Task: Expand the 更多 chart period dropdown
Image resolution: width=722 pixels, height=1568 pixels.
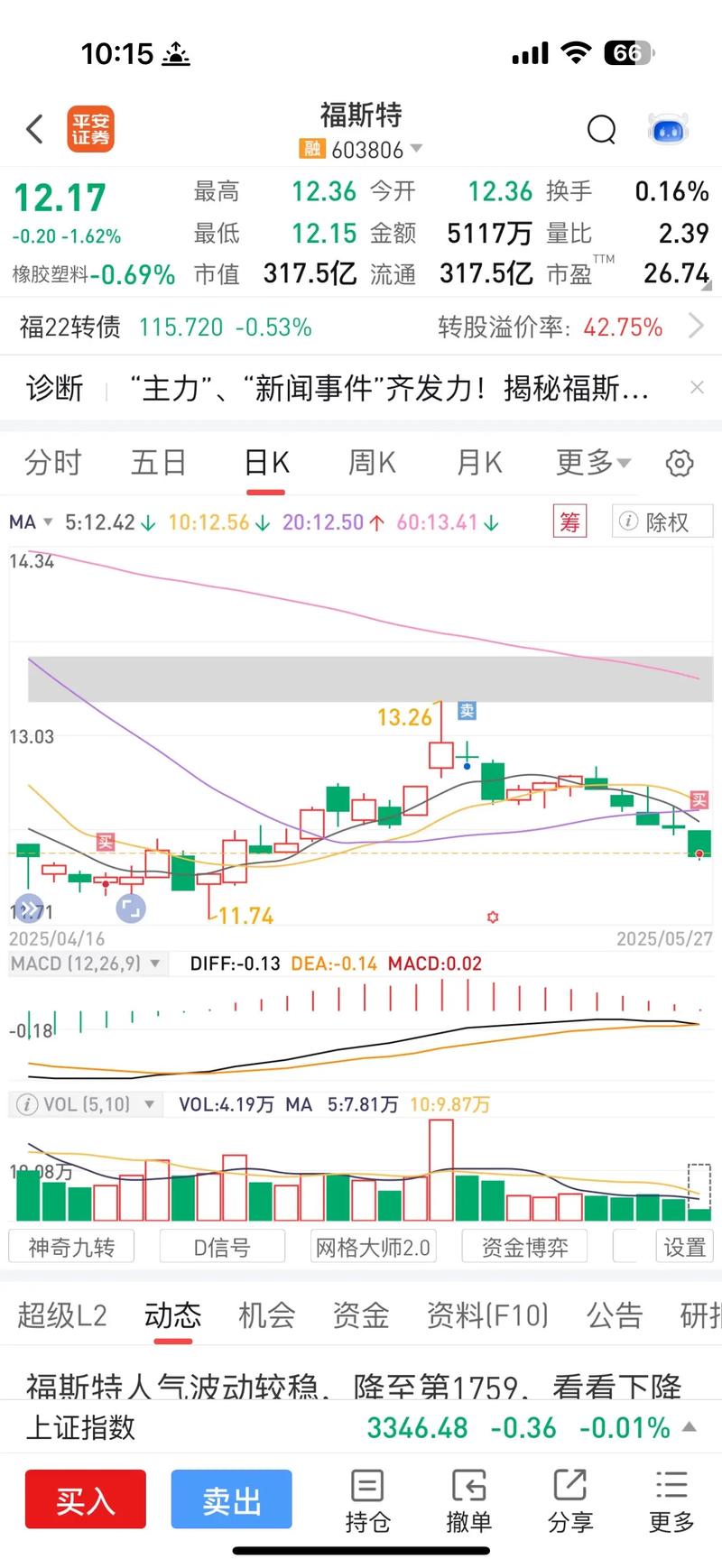Action: coord(591,463)
